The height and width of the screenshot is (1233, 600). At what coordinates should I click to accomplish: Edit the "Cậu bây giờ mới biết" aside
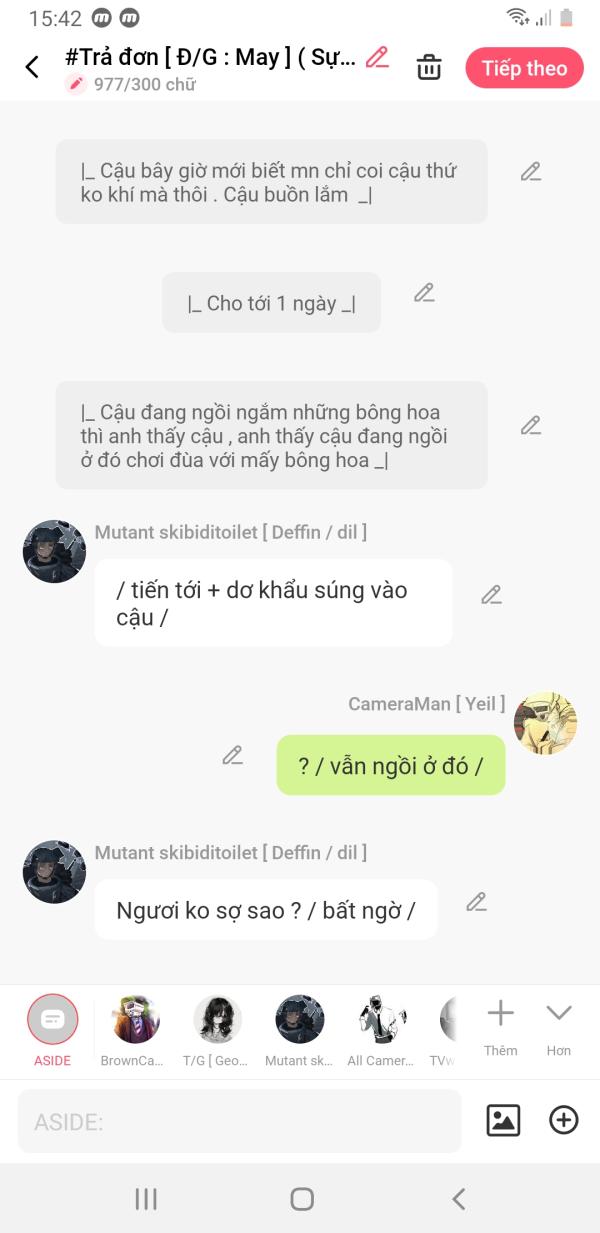coord(531,171)
